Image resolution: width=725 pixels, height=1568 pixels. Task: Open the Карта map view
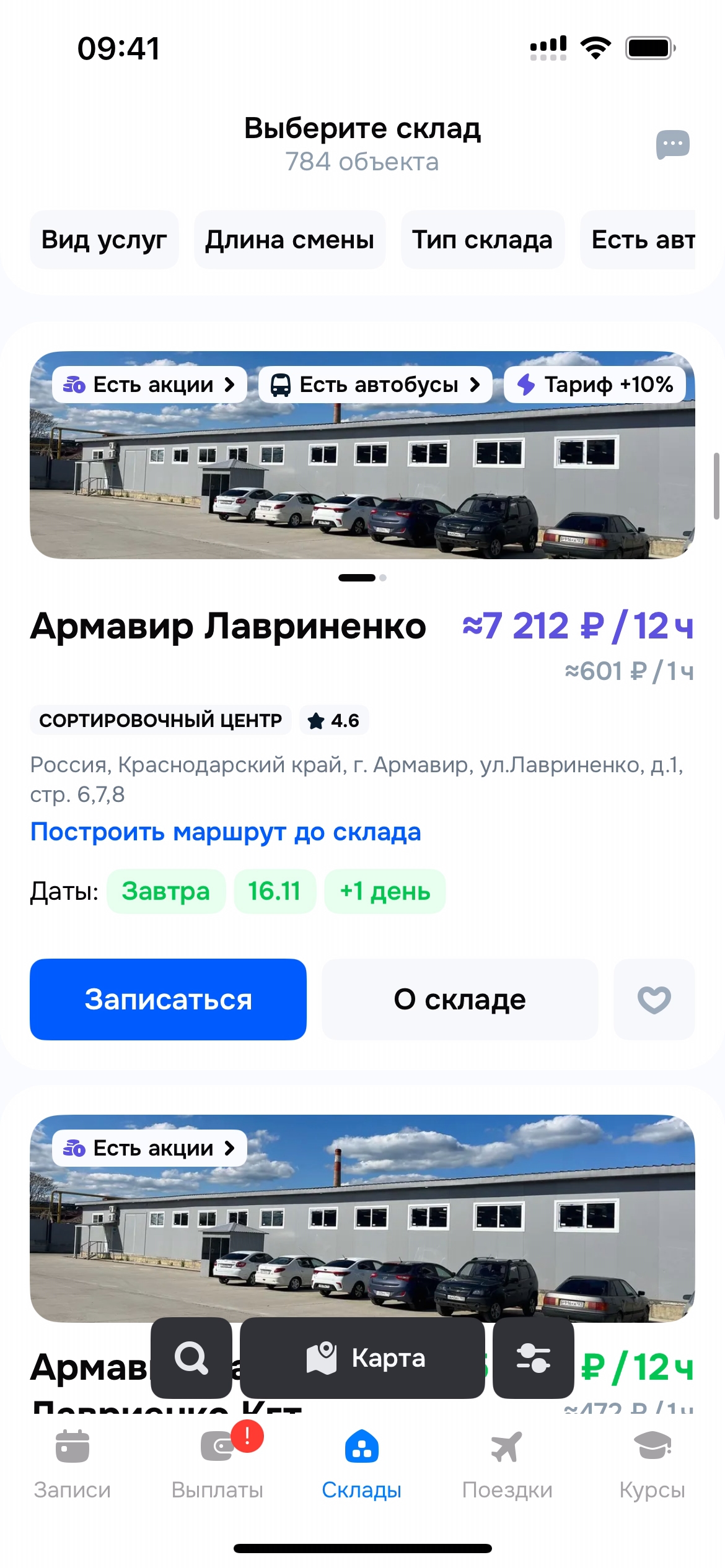[362, 1358]
